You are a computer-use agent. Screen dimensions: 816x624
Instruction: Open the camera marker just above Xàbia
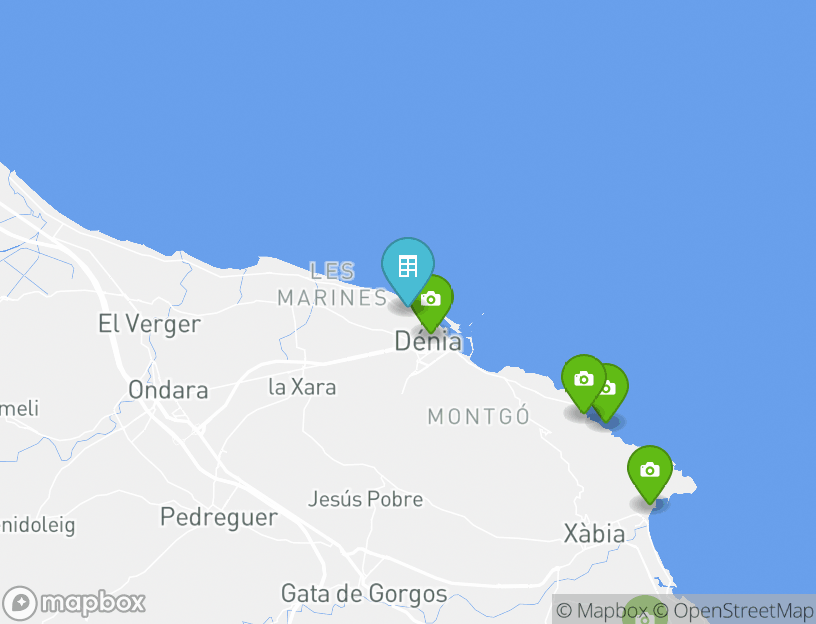click(649, 470)
